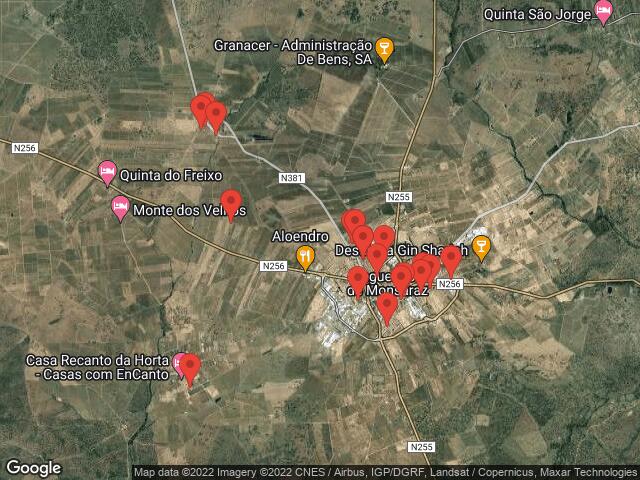The width and height of the screenshot is (640, 480).
Task: Open the Quinta São Jorge hotel marker
Action: click(603, 13)
